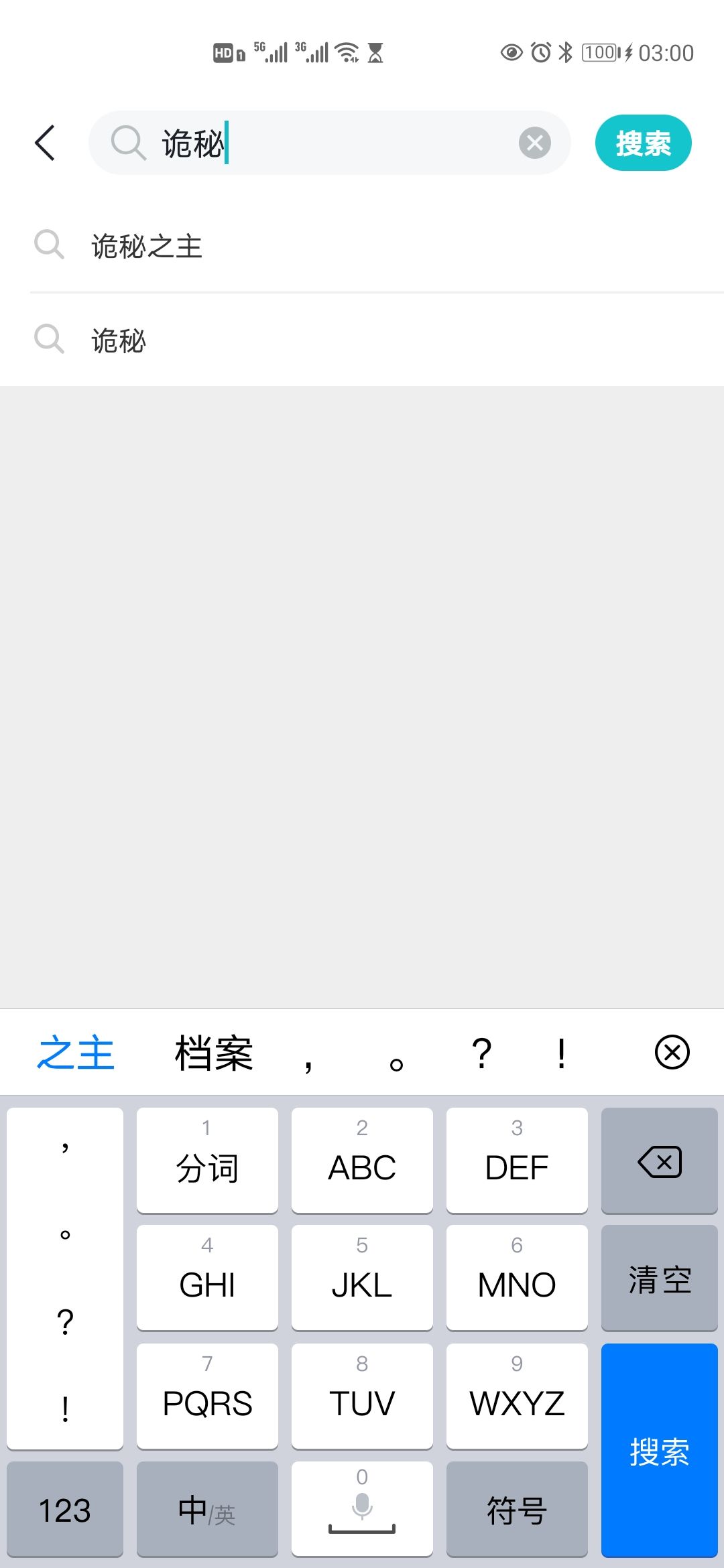
Task: Close the candidate bar with the ⊗ icon
Action: (670, 1052)
